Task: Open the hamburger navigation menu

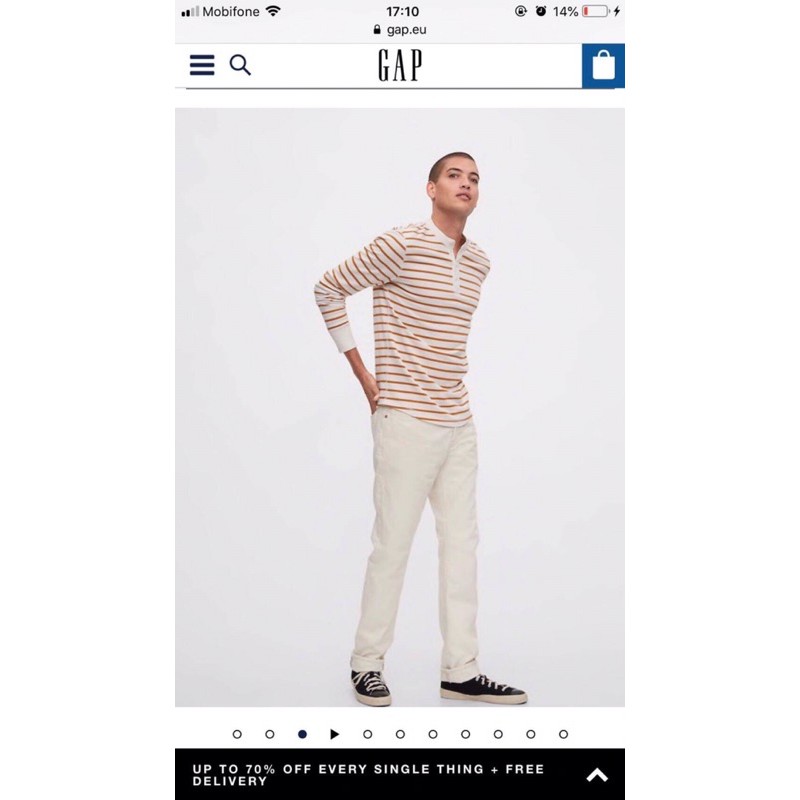Action: [202, 65]
